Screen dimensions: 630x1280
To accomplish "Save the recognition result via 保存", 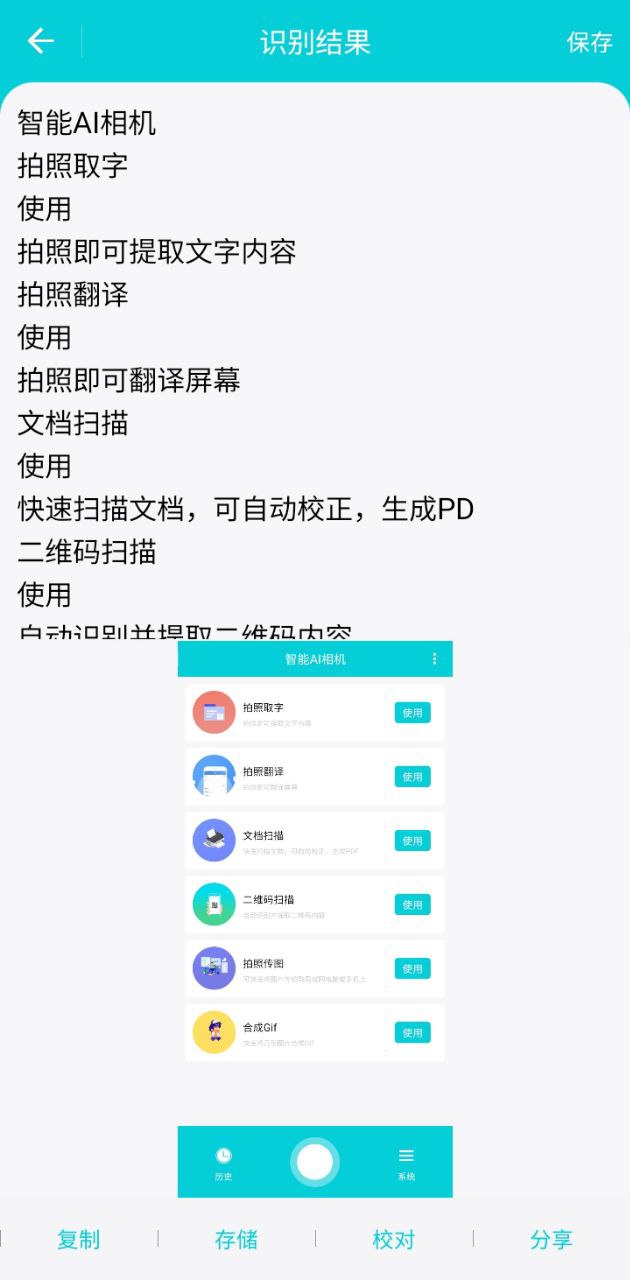I will point(589,42).
